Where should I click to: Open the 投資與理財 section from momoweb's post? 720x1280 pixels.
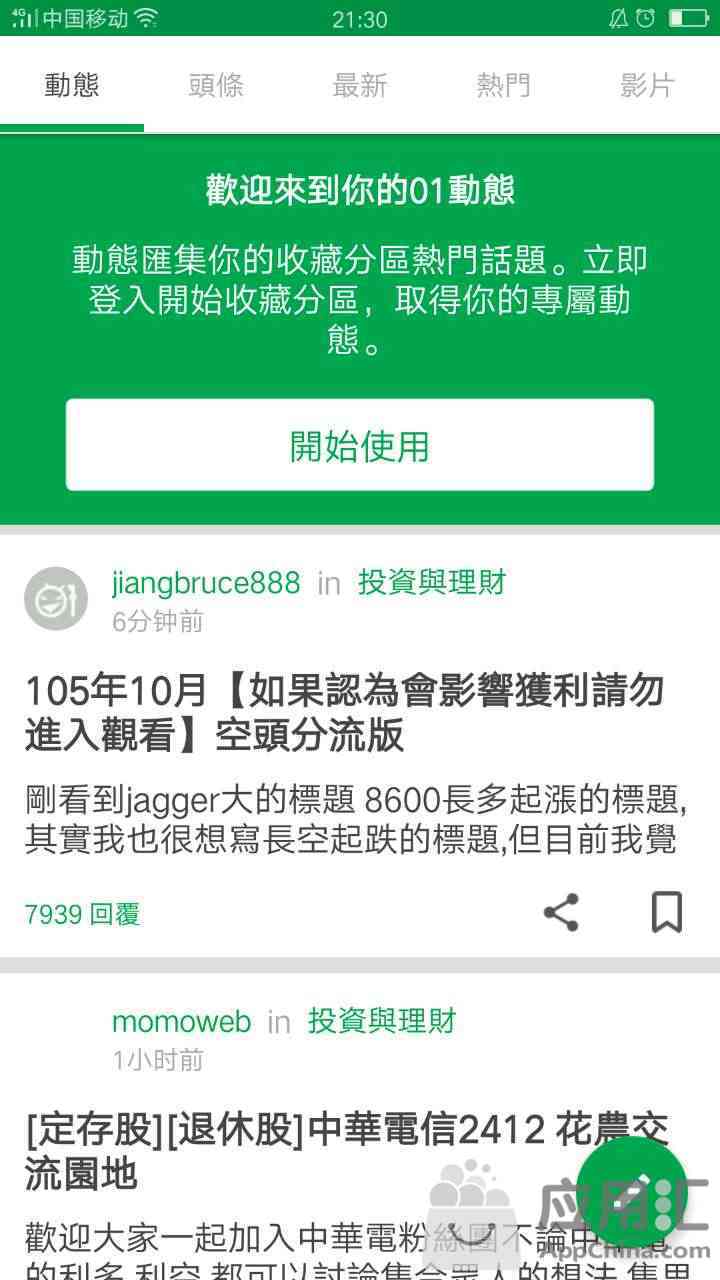[382, 1021]
